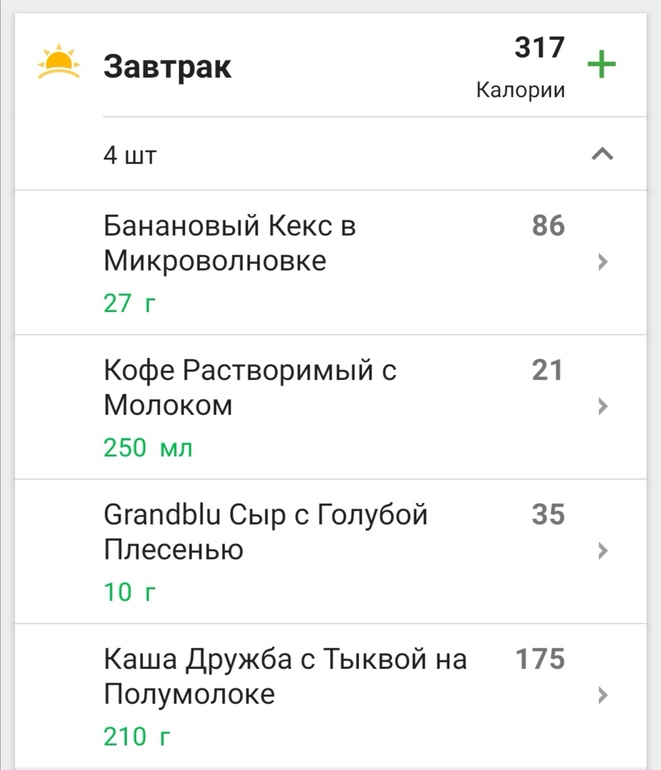Add a food item to Завтрак
661x770 pixels.
[601, 66]
